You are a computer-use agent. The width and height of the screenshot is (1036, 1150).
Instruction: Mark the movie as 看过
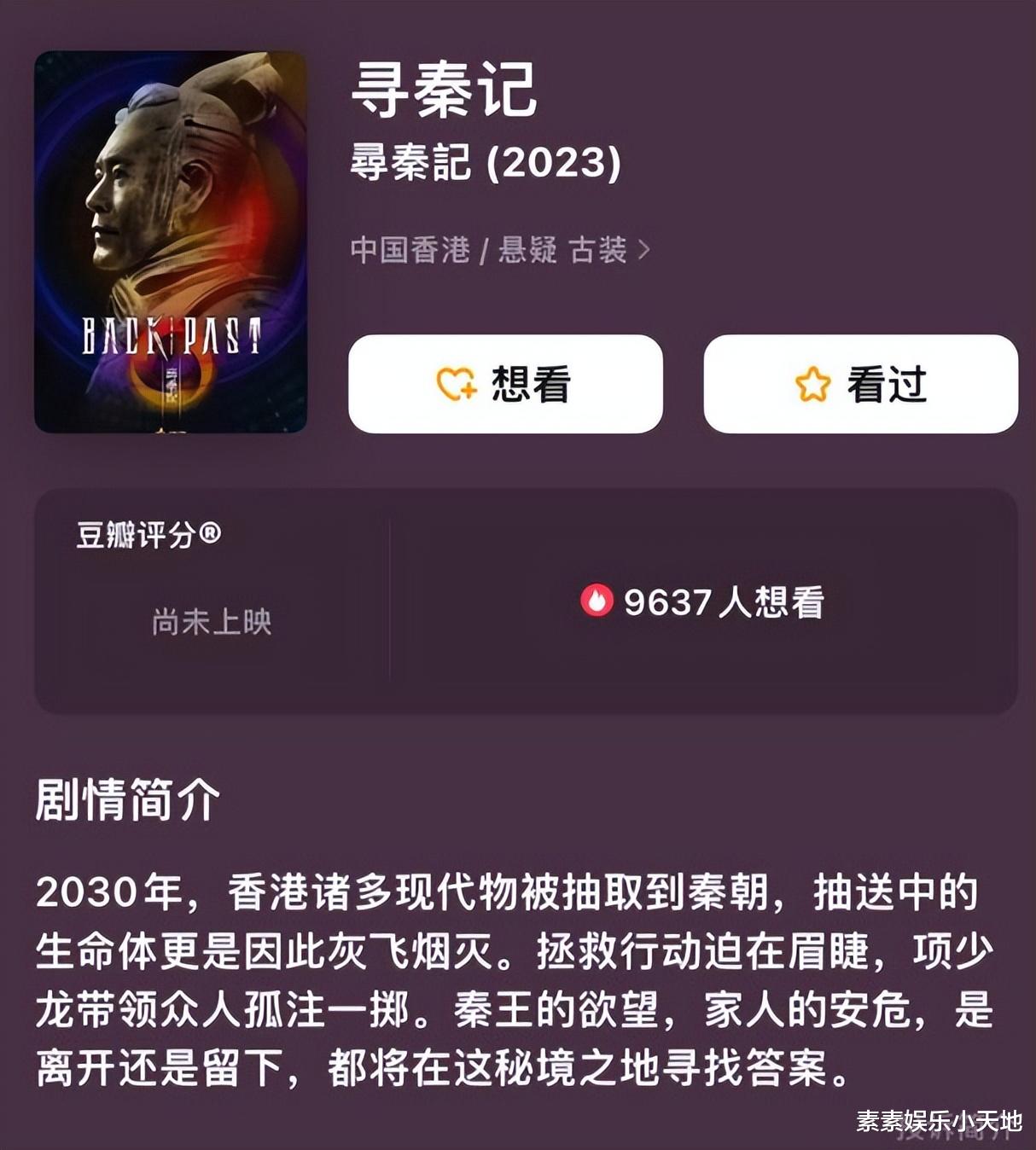click(860, 384)
